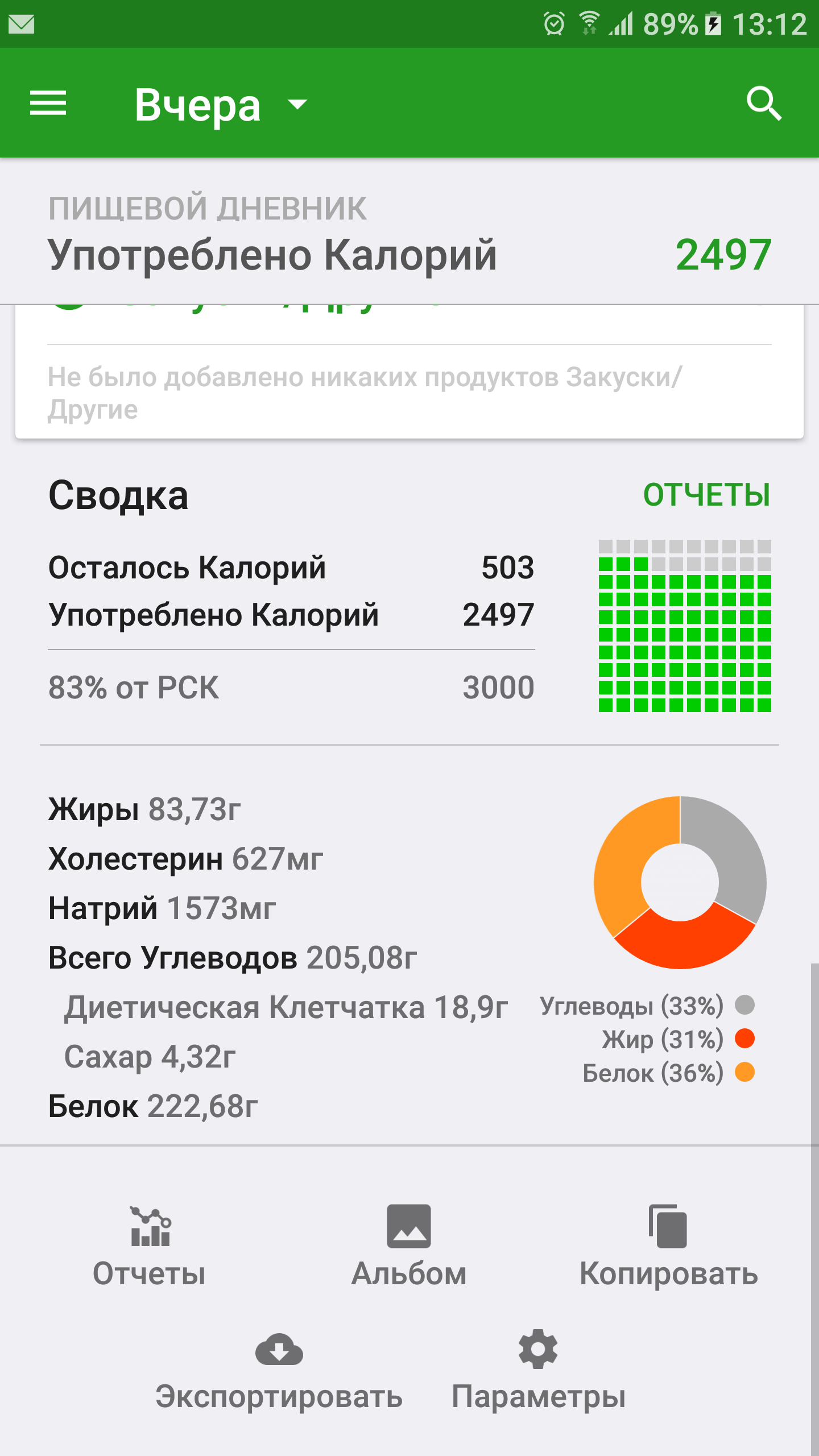Viewport: 819px width, 1456px height.
Task: Open the green ОТЧЕТЫ link in Сводка
Action: click(x=706, y=495)
